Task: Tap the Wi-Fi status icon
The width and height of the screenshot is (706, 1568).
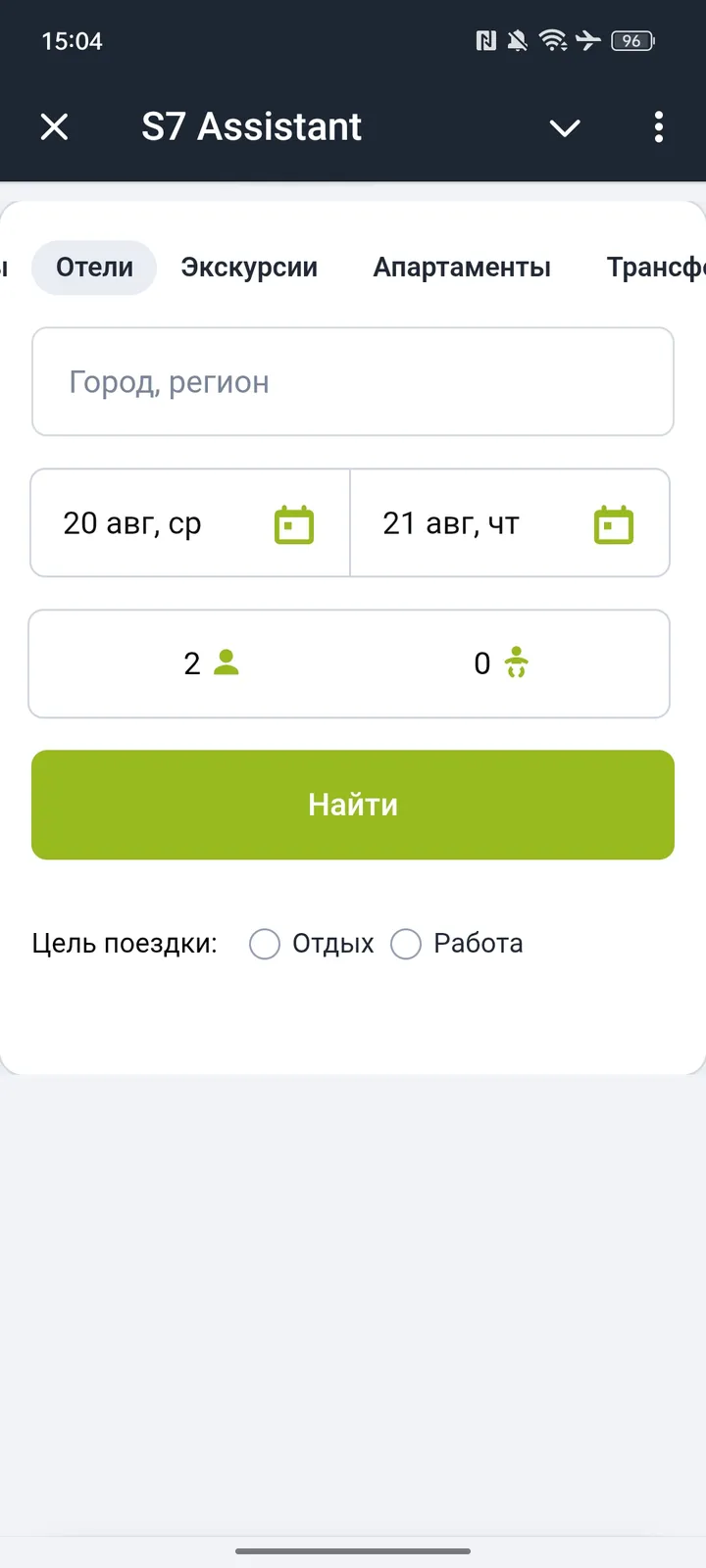Action: [554, 40]
